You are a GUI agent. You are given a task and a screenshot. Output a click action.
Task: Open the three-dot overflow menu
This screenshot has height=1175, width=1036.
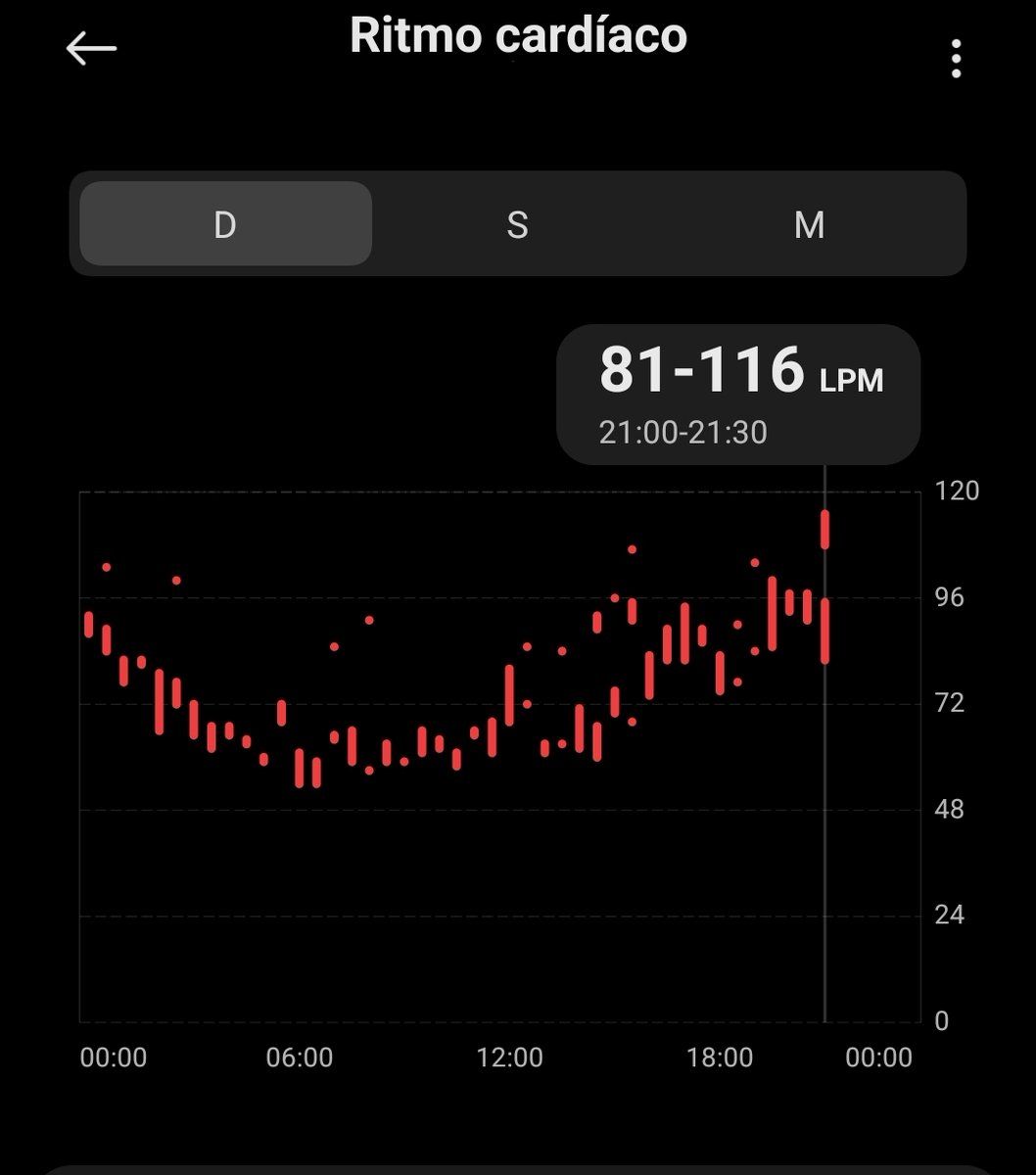(956, 60)
